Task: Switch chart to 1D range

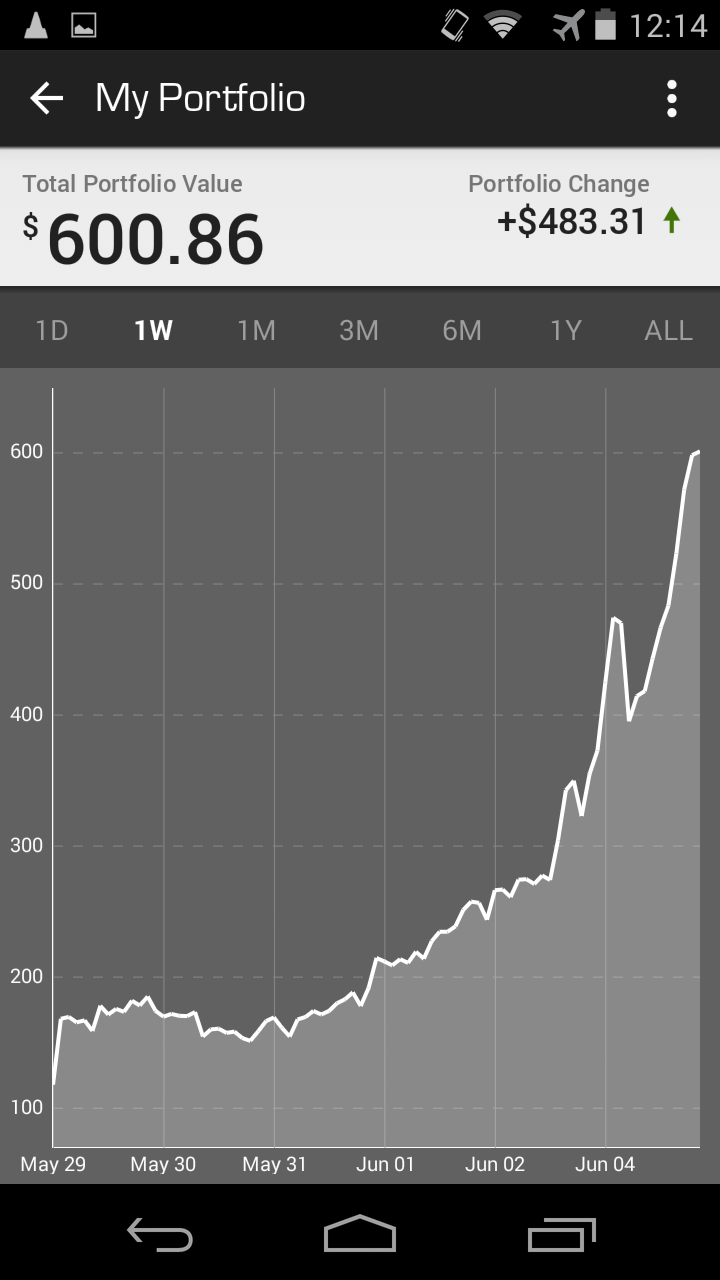Action: coord(52,330)
